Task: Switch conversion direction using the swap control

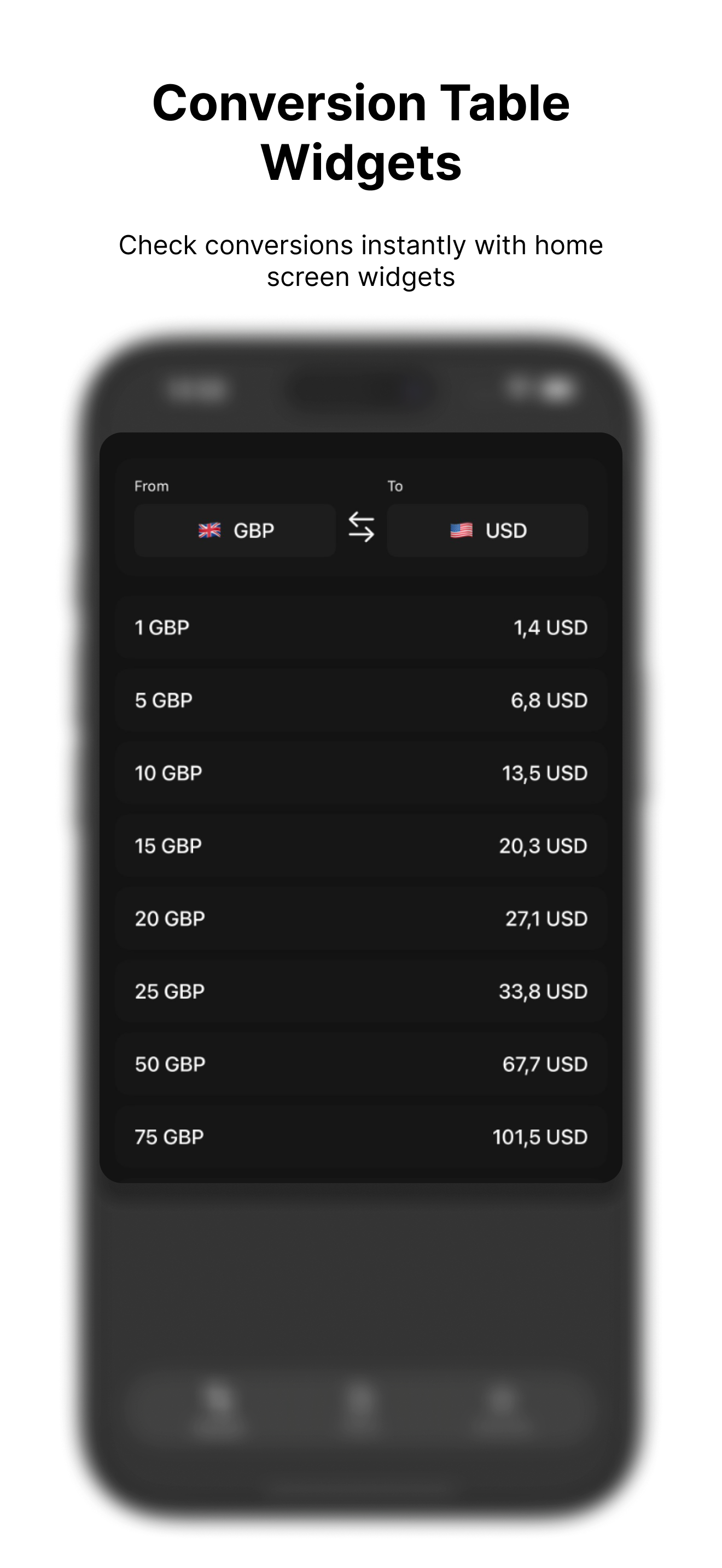Action: [x=362, y=530]
